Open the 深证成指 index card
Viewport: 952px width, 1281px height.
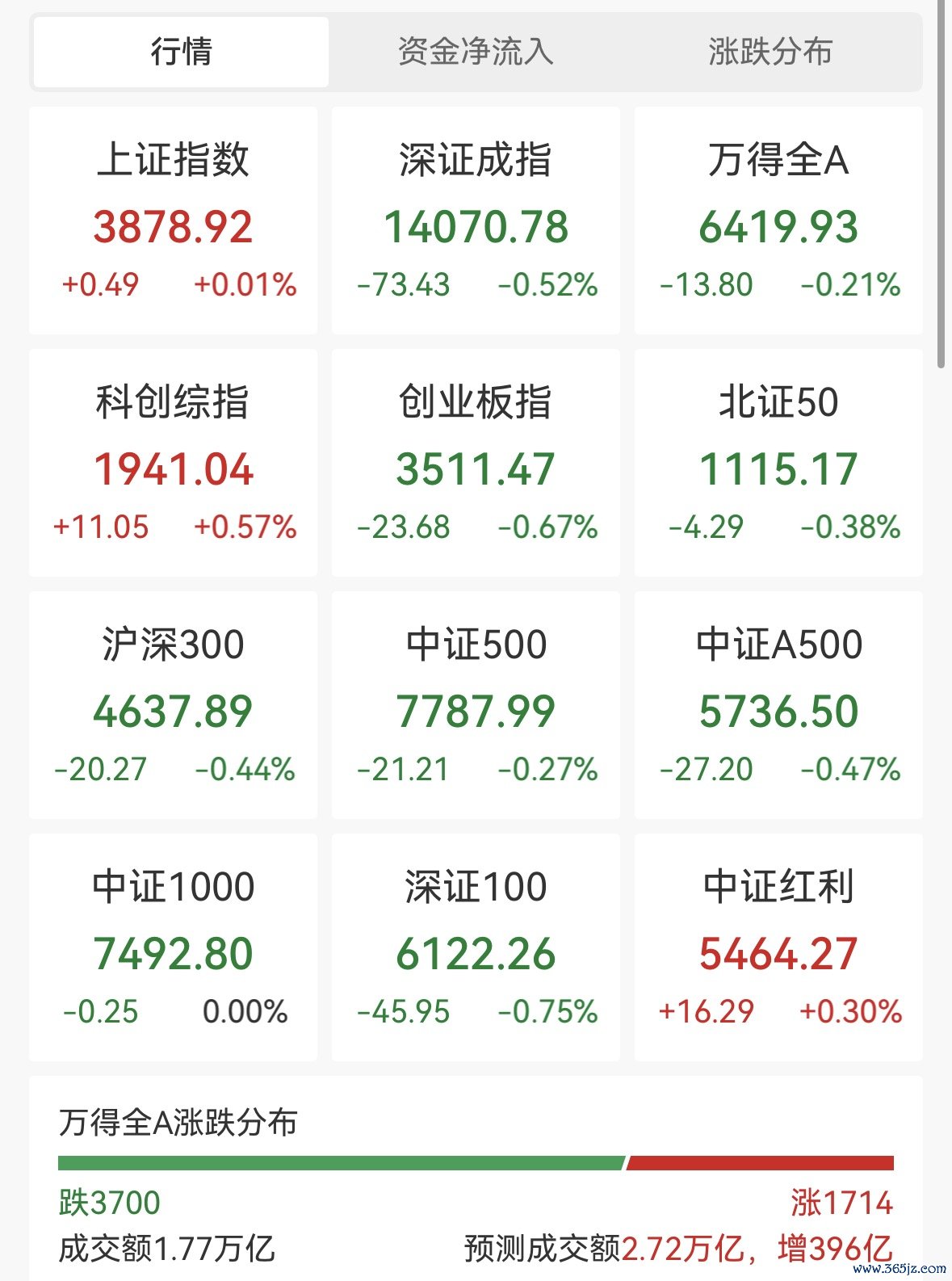pos(476,220)
